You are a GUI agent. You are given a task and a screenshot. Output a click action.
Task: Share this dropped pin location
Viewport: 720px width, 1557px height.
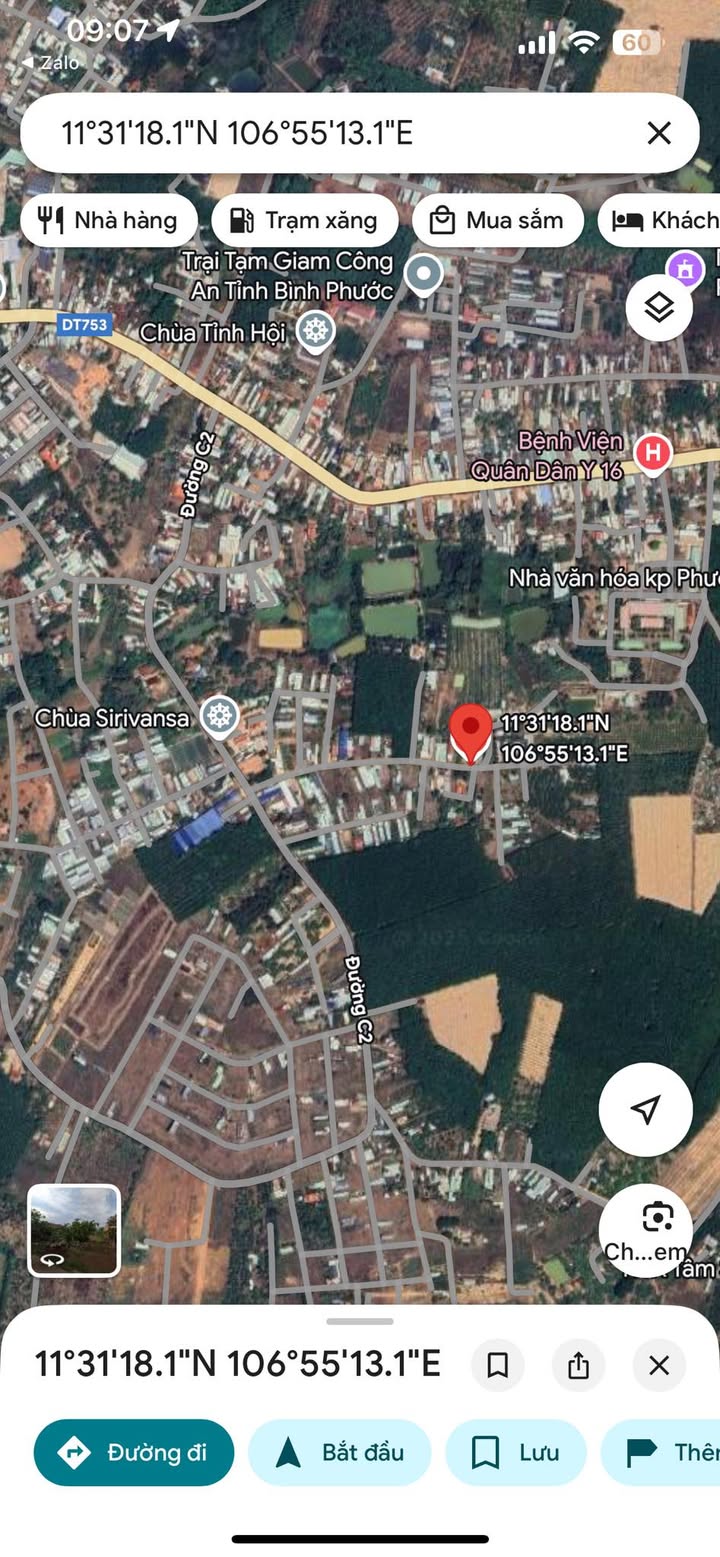point(578,1365)
